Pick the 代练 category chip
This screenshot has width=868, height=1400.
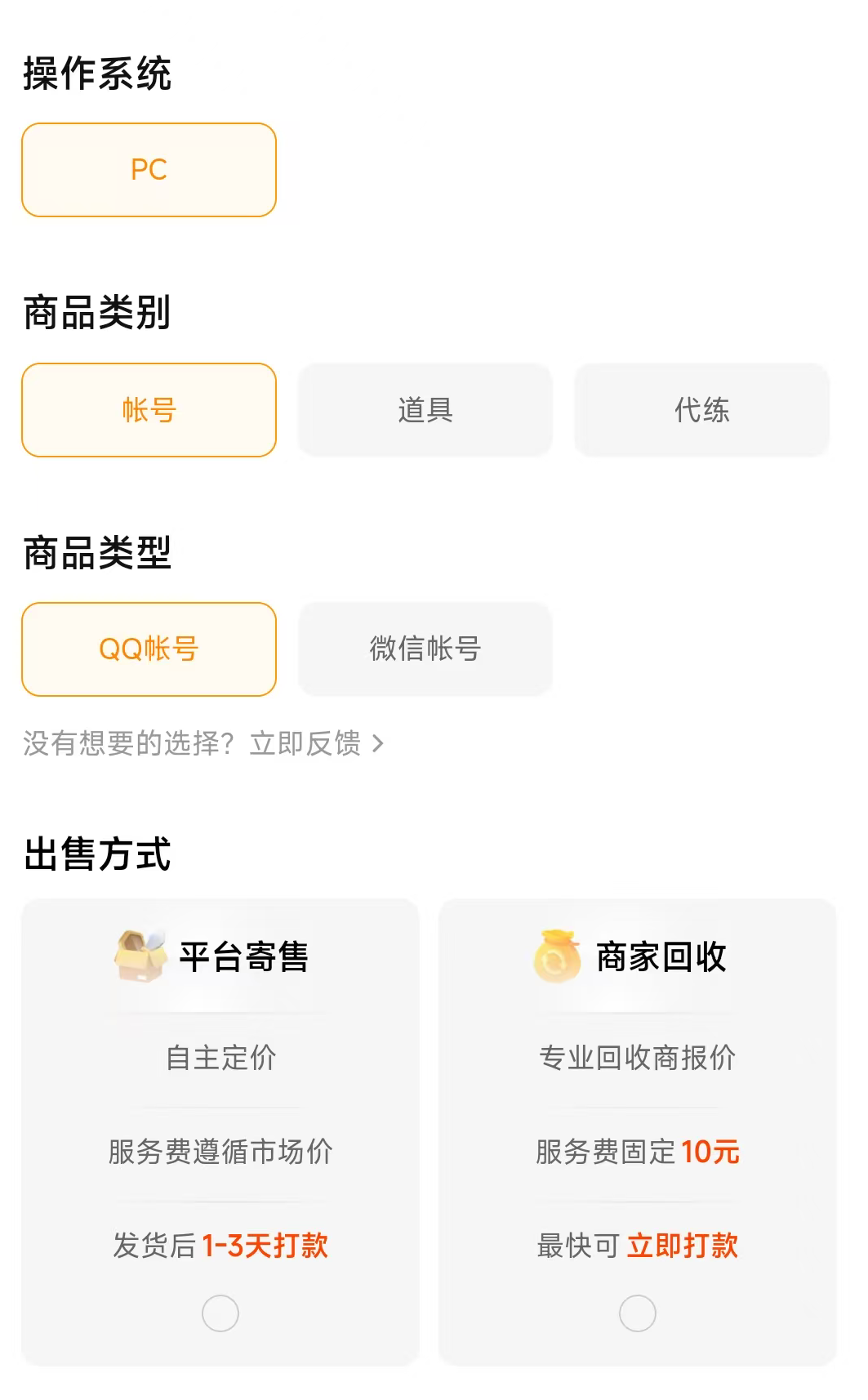(x=701, y=410)
